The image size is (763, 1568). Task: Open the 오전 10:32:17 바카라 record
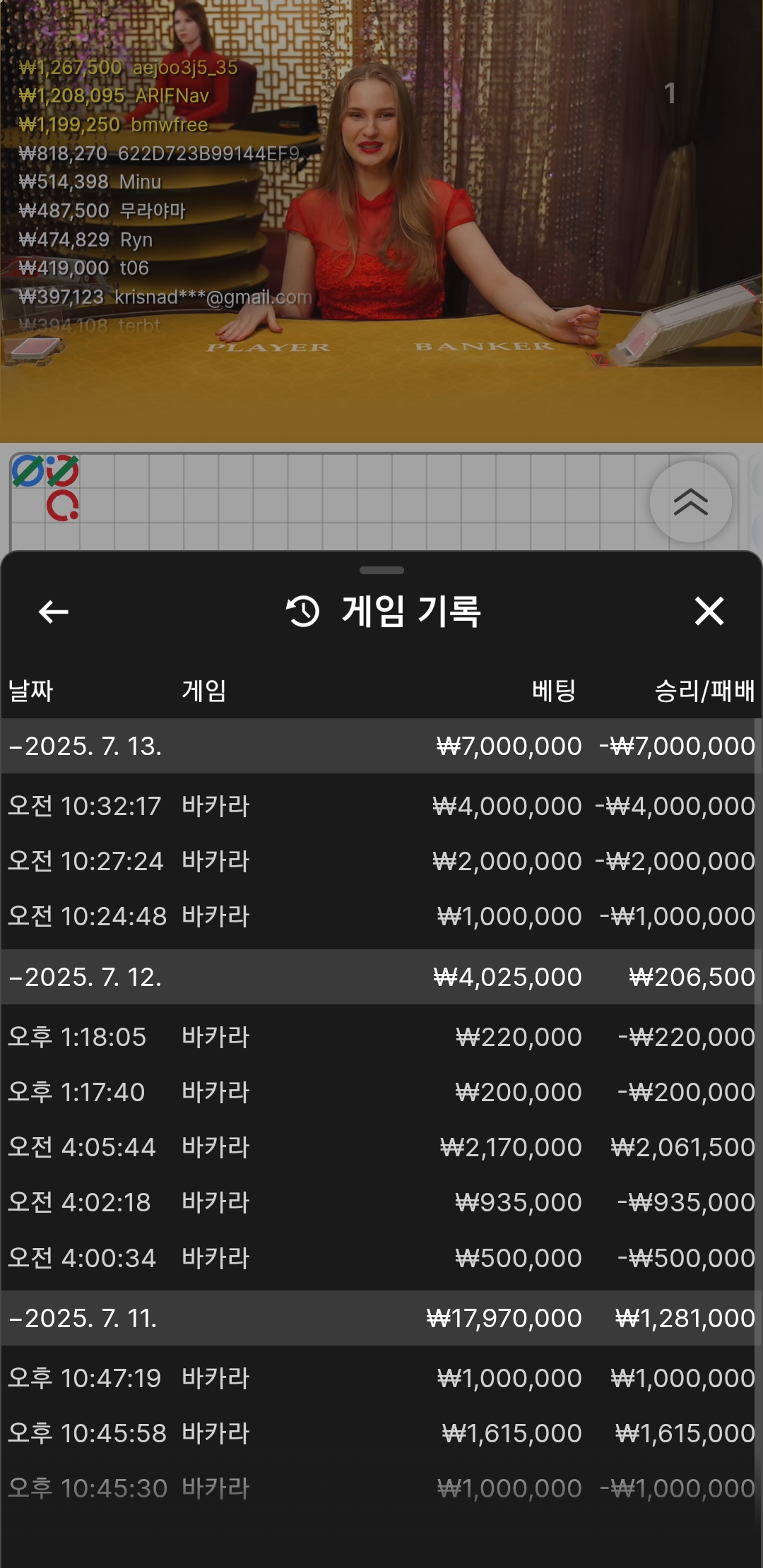[x=380, y=806]
